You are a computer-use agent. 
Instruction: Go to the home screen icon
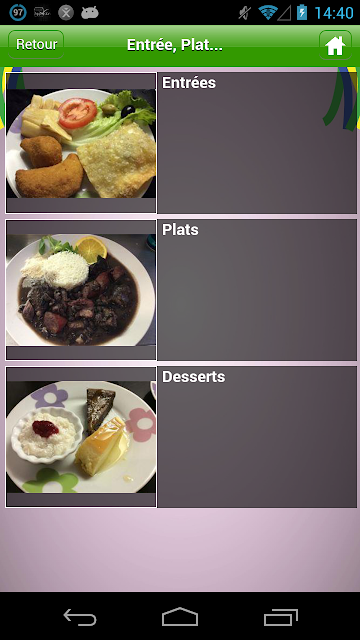(335, 45)
